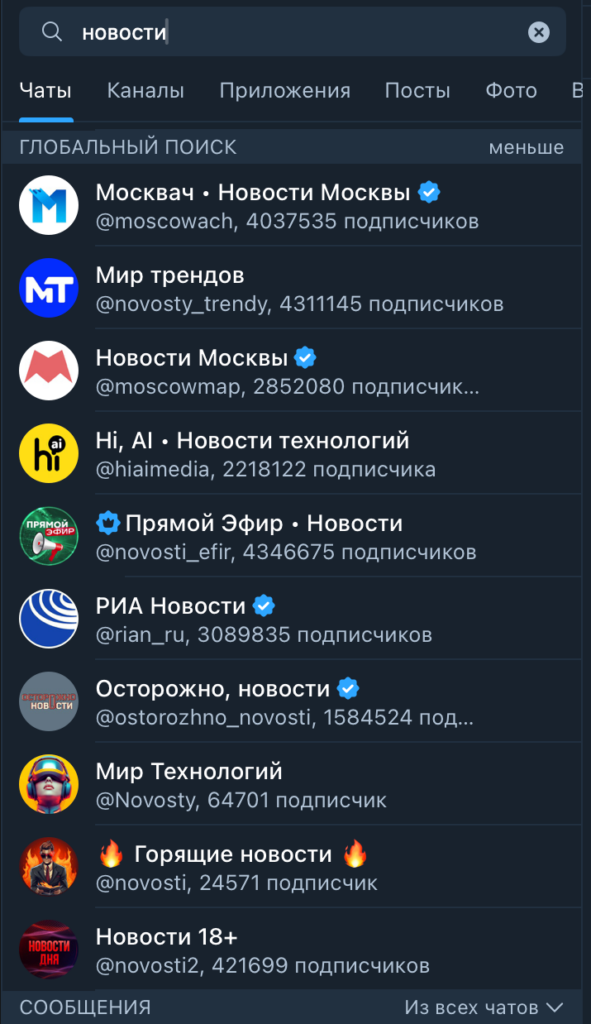The image size is (591, 1024).
Task: Open the Москвач • Новости Москвы channel
Action: [x=292, y=205]
